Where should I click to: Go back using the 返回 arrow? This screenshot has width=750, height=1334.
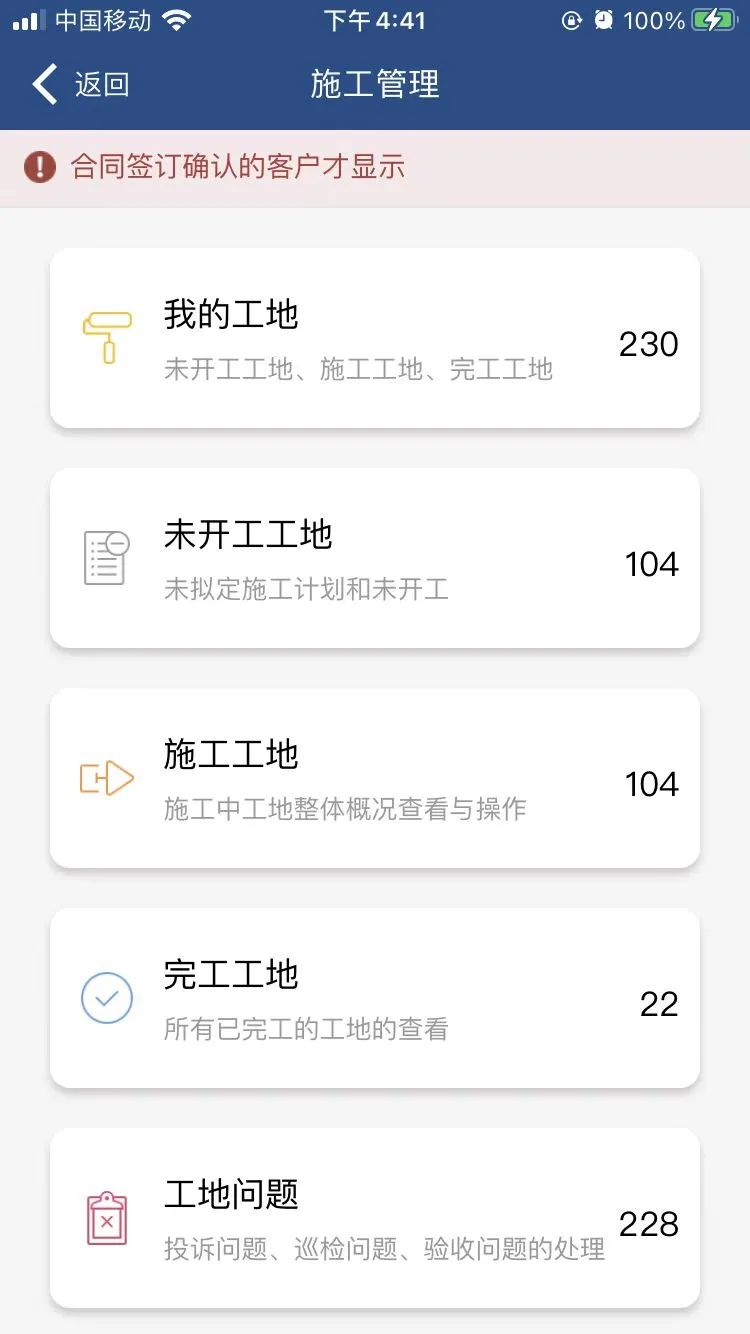point(80,84)
